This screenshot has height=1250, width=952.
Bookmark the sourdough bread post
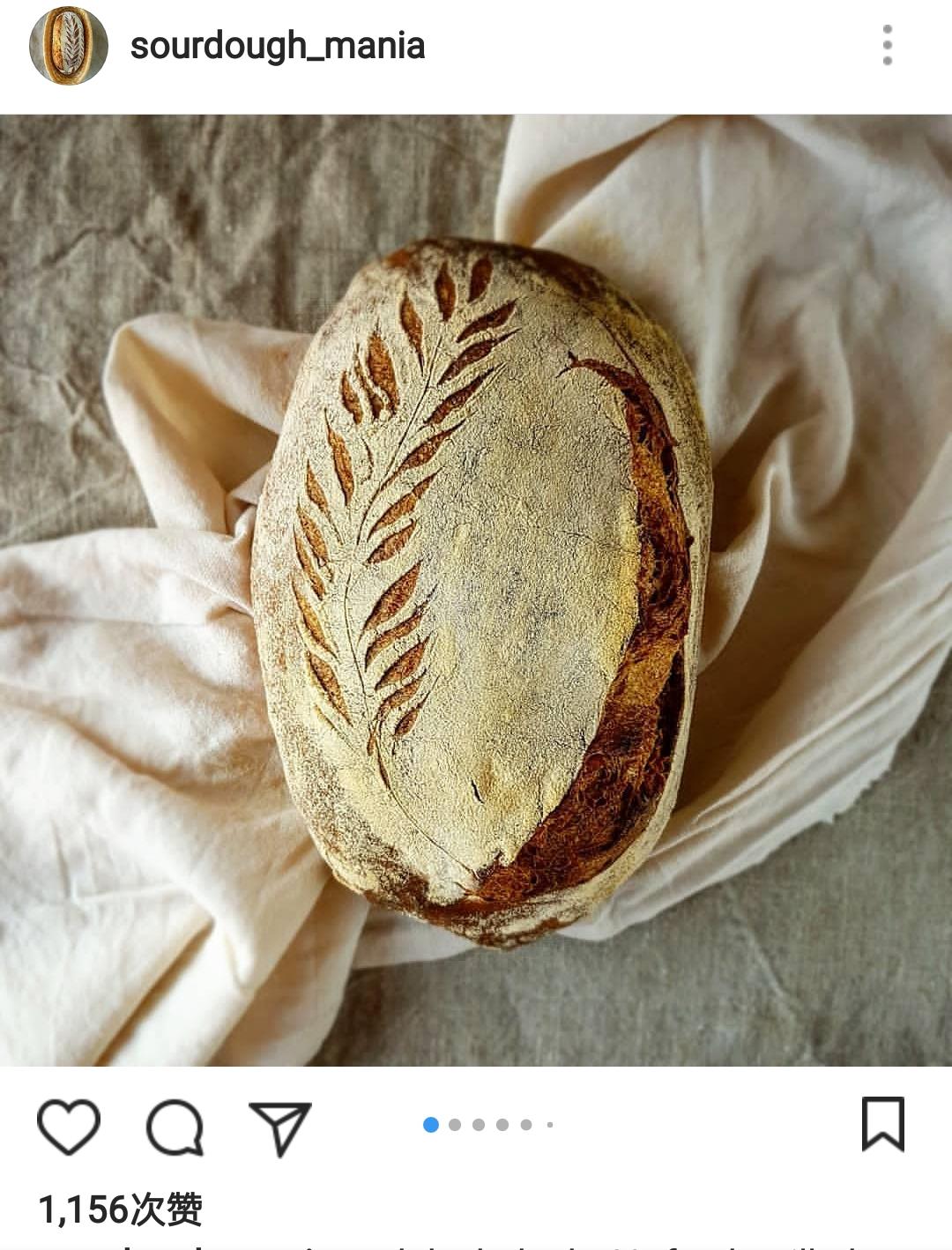coord(882,1124)
